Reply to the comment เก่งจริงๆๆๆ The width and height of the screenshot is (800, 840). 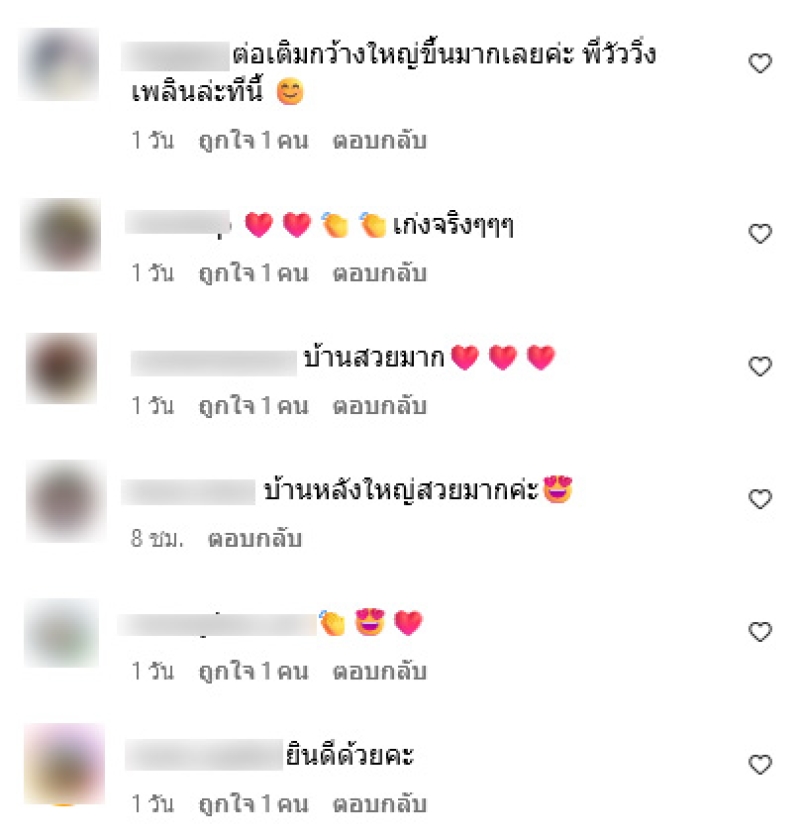click(x=379, y=273)
